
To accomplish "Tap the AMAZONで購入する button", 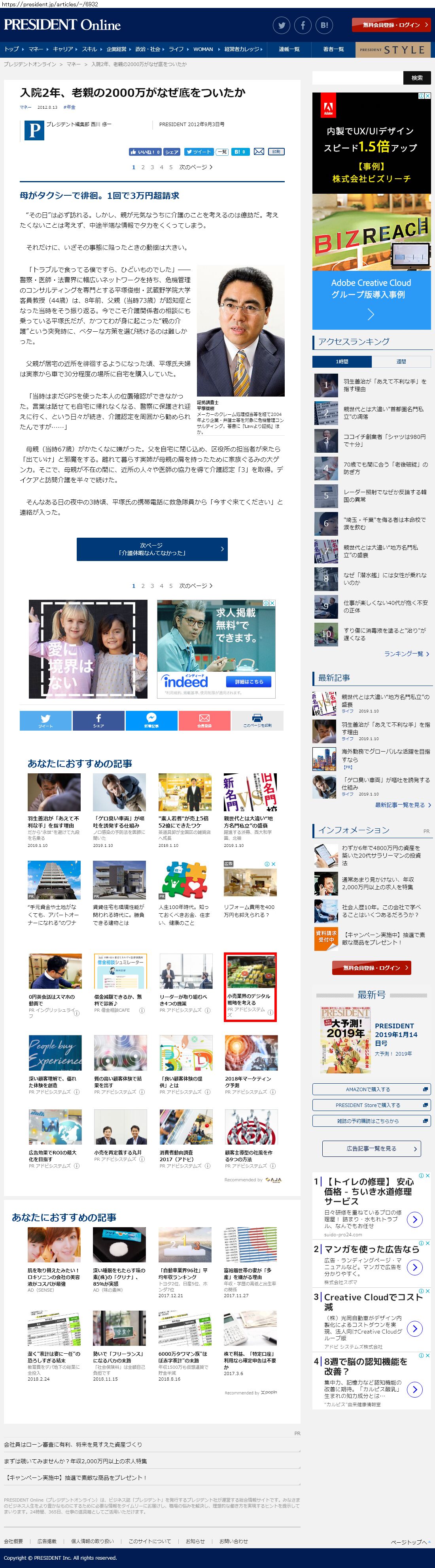I will [x=371, y=1089].
